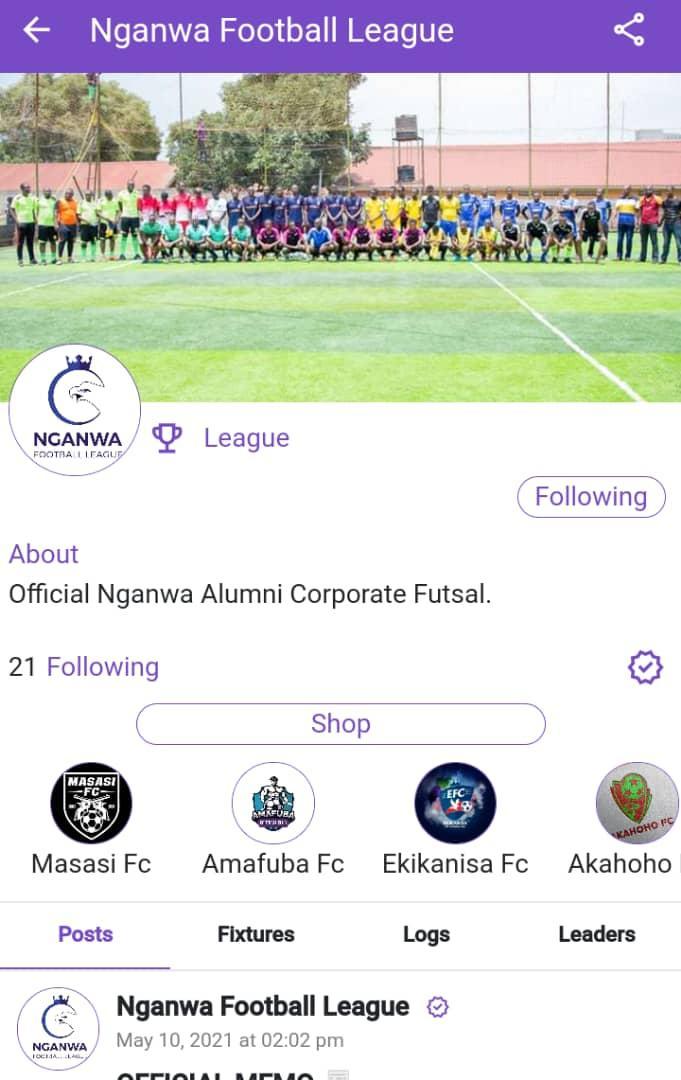The height and width of the screenshot is (1080, 681).
Task: Open the league Shop
Action: 340,724
